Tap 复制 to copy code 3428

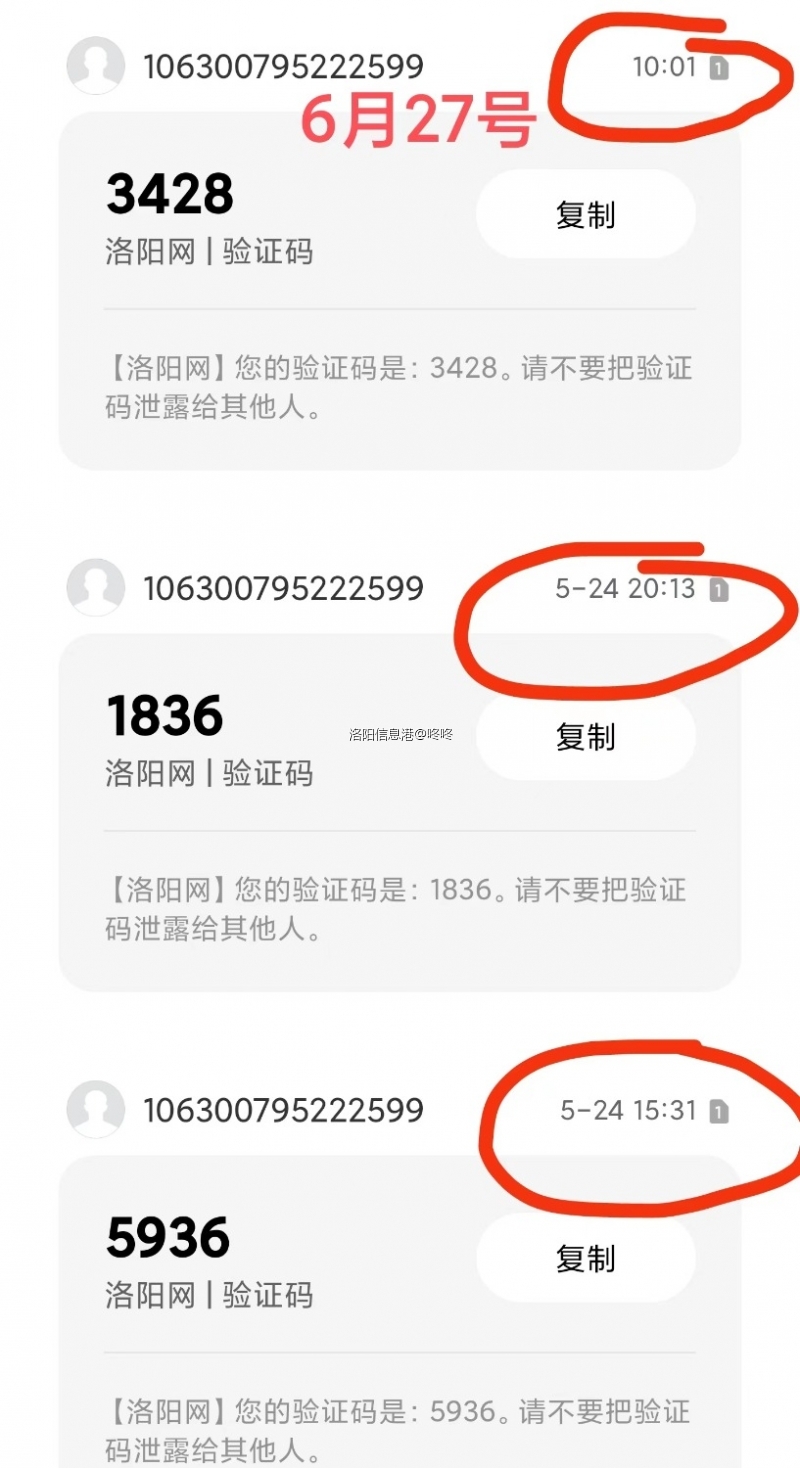pos(585,212)
